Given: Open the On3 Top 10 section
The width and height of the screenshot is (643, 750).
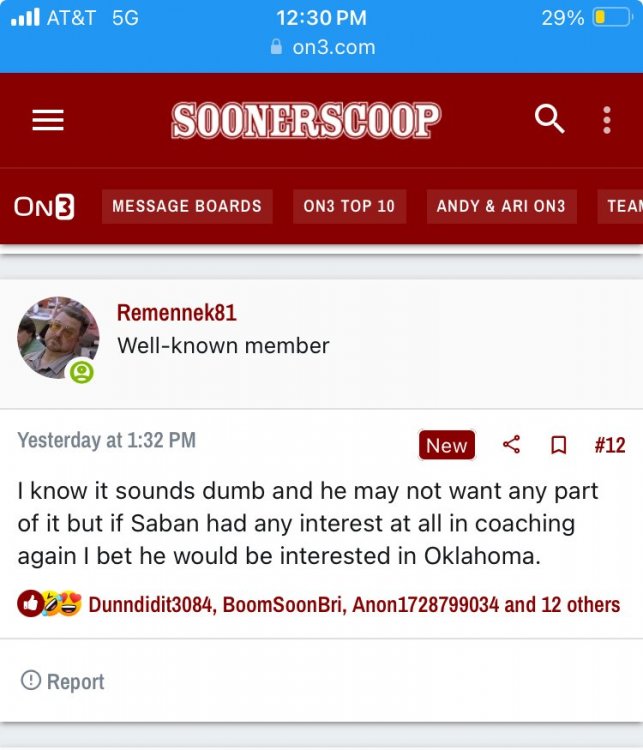Looking at the screenshot, I should coord(349,207).
